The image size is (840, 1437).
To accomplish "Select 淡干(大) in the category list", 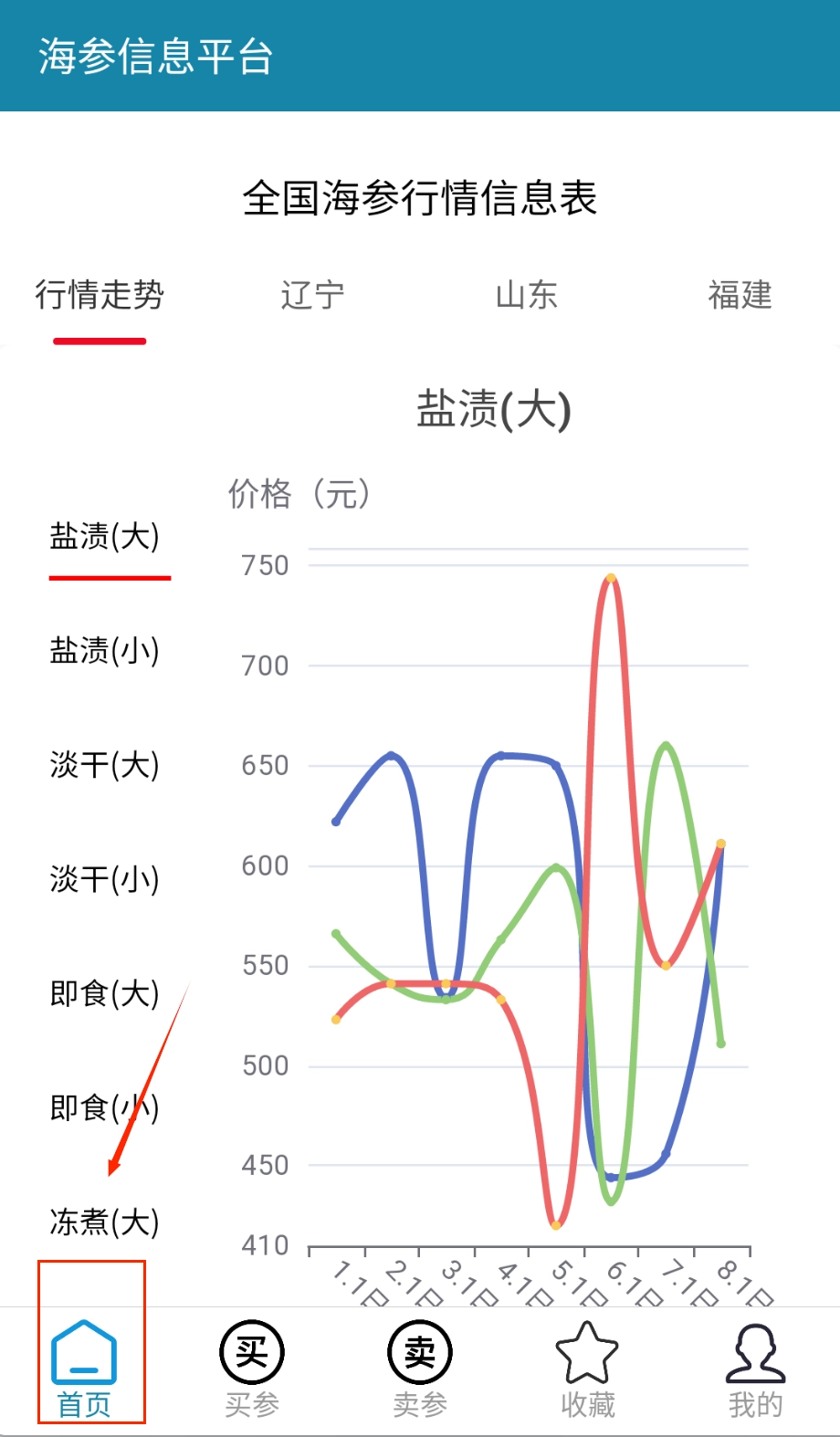I will pyautogui.click(x=104, y=765).
